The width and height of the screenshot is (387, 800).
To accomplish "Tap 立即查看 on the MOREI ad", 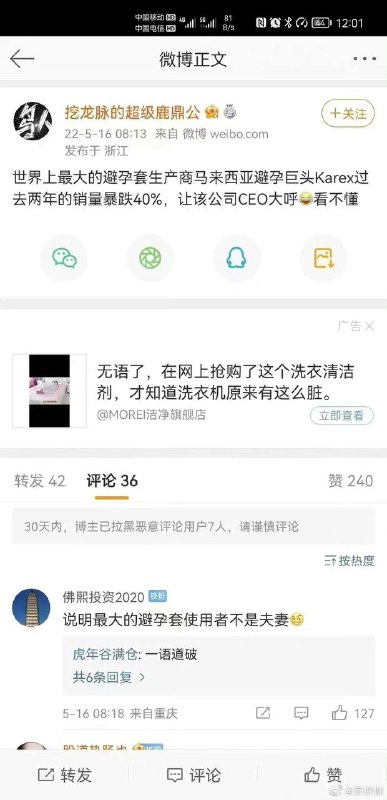I will pos(342,415).
